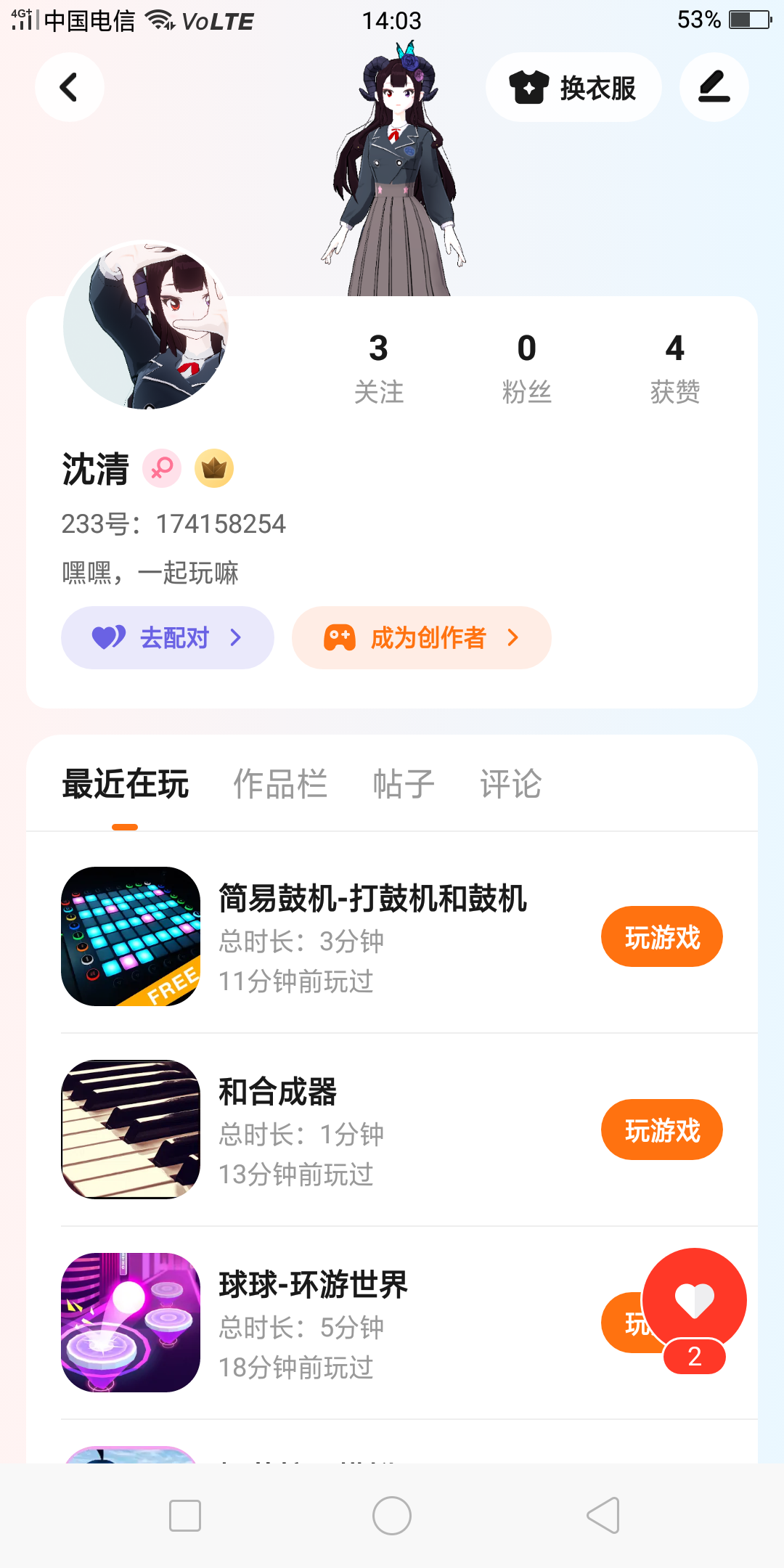Play 简易鼓机-打鼓机和鼓机 with its 玩游戏 button
The image size is (784, 1568).
pos(661,936)
